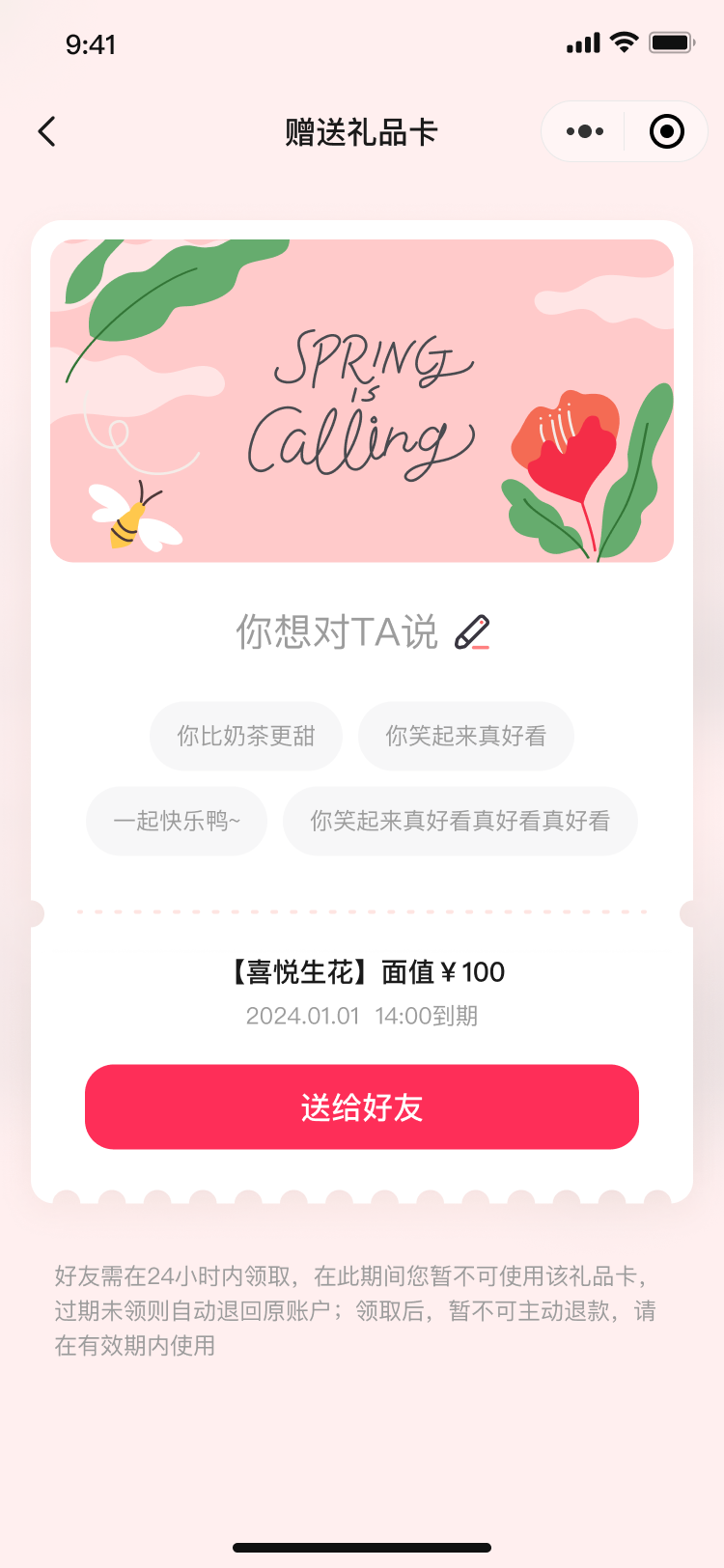This screenshot has height=1568, width=724.
Task: Edit the 你想对TA说 message
Action: pos(472,632)
